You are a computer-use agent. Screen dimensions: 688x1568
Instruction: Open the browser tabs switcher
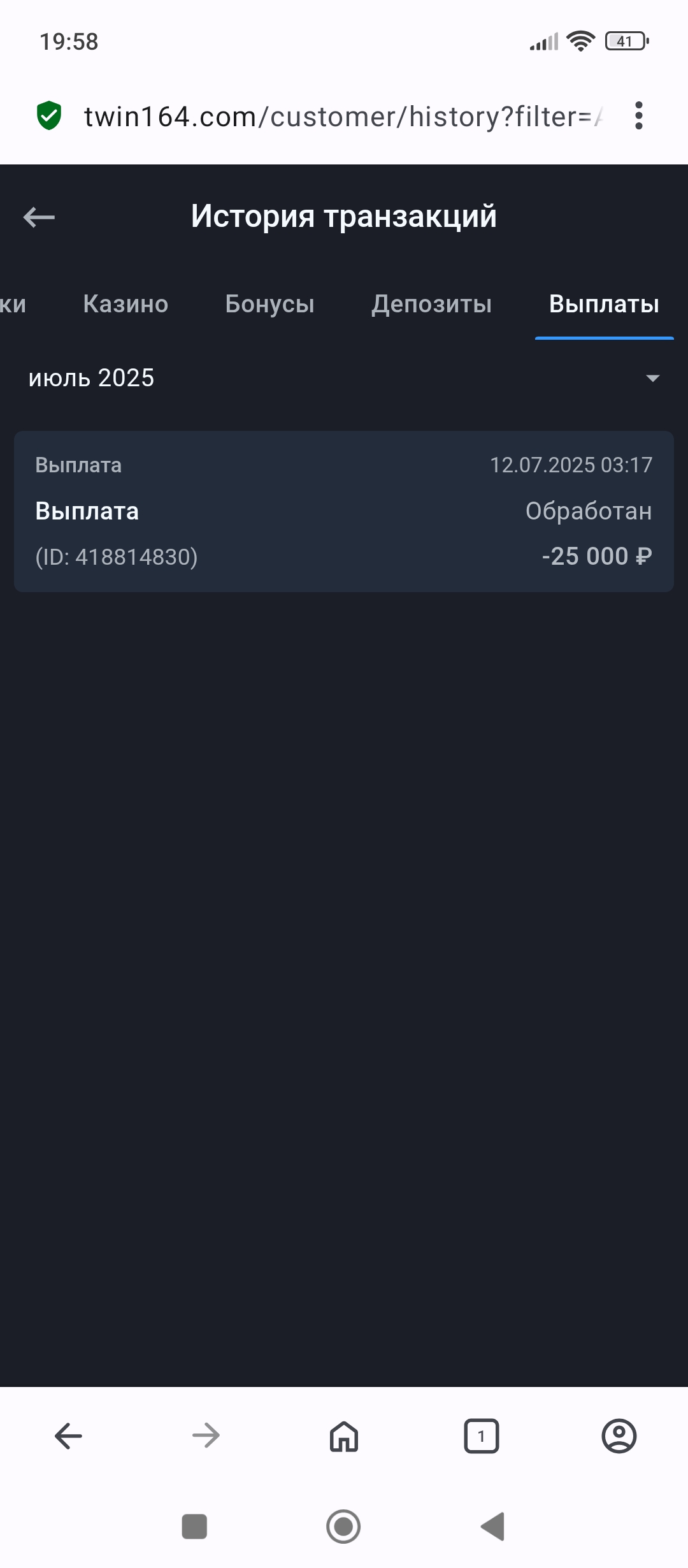pos(482,1436)
